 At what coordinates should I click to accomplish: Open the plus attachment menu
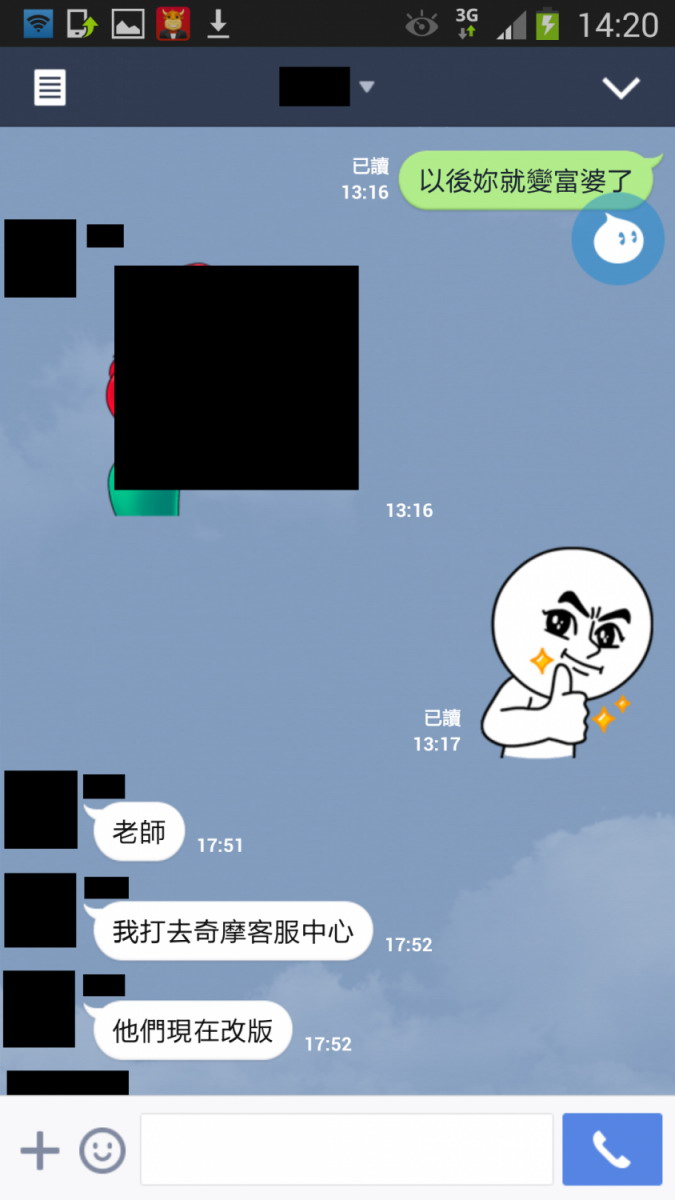(x=40, y=1151)
